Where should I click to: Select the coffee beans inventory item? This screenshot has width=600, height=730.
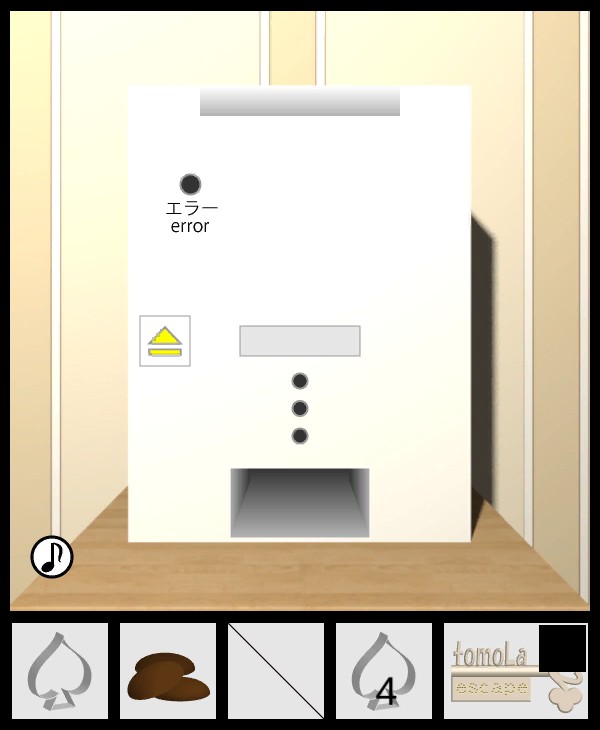tap(168, 671)
